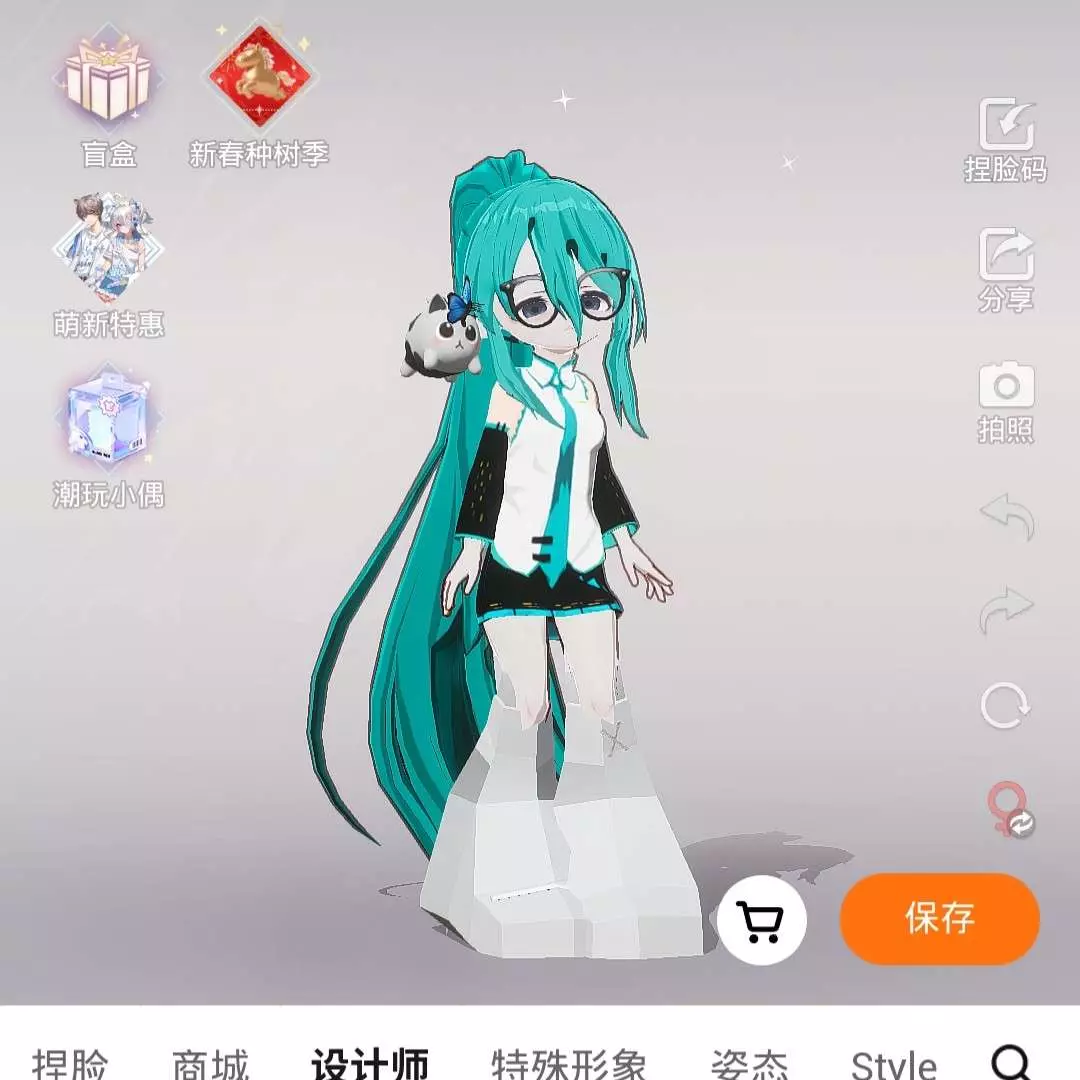Take a photo with 拍照
Screen dimensions: 1080x1080
click(1005, 402)
